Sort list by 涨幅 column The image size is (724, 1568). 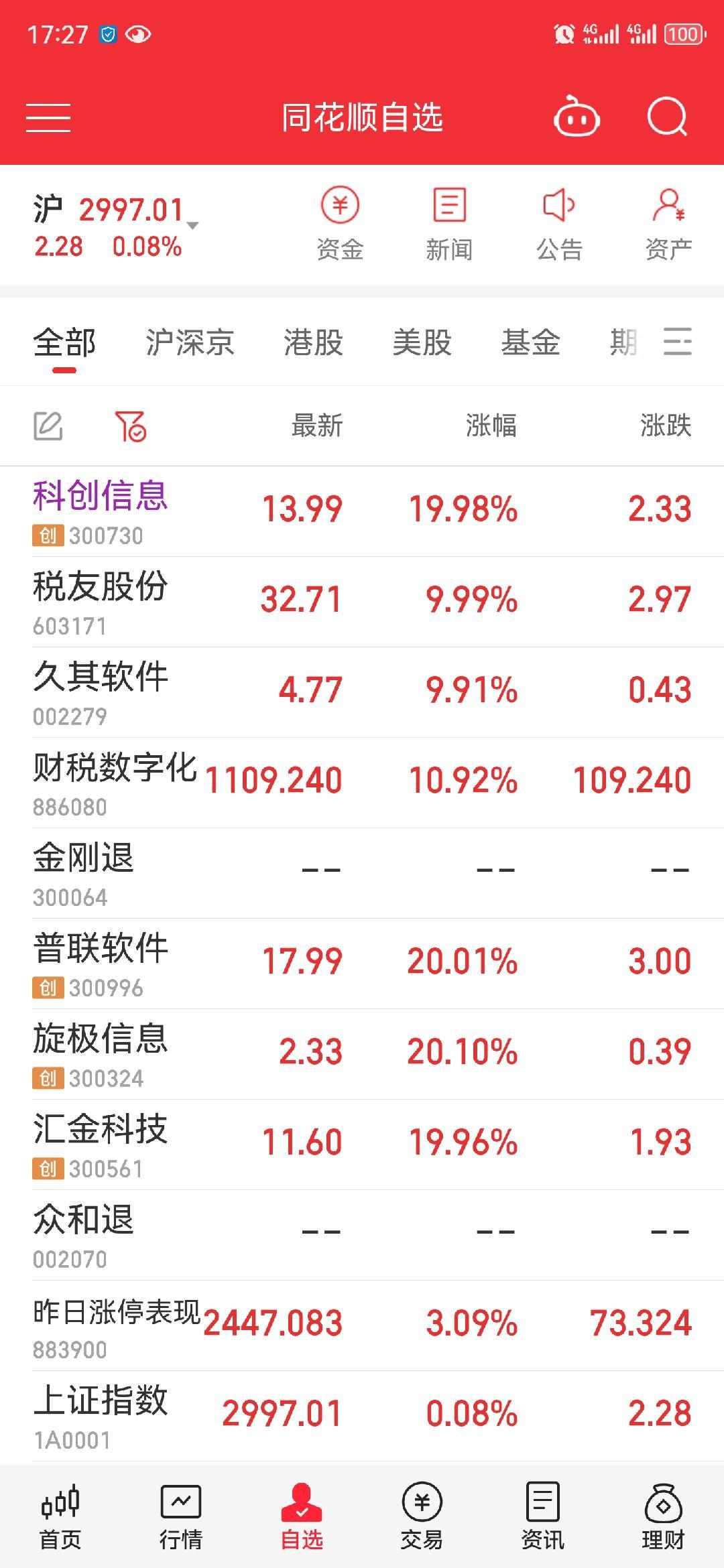click(491, 426)
